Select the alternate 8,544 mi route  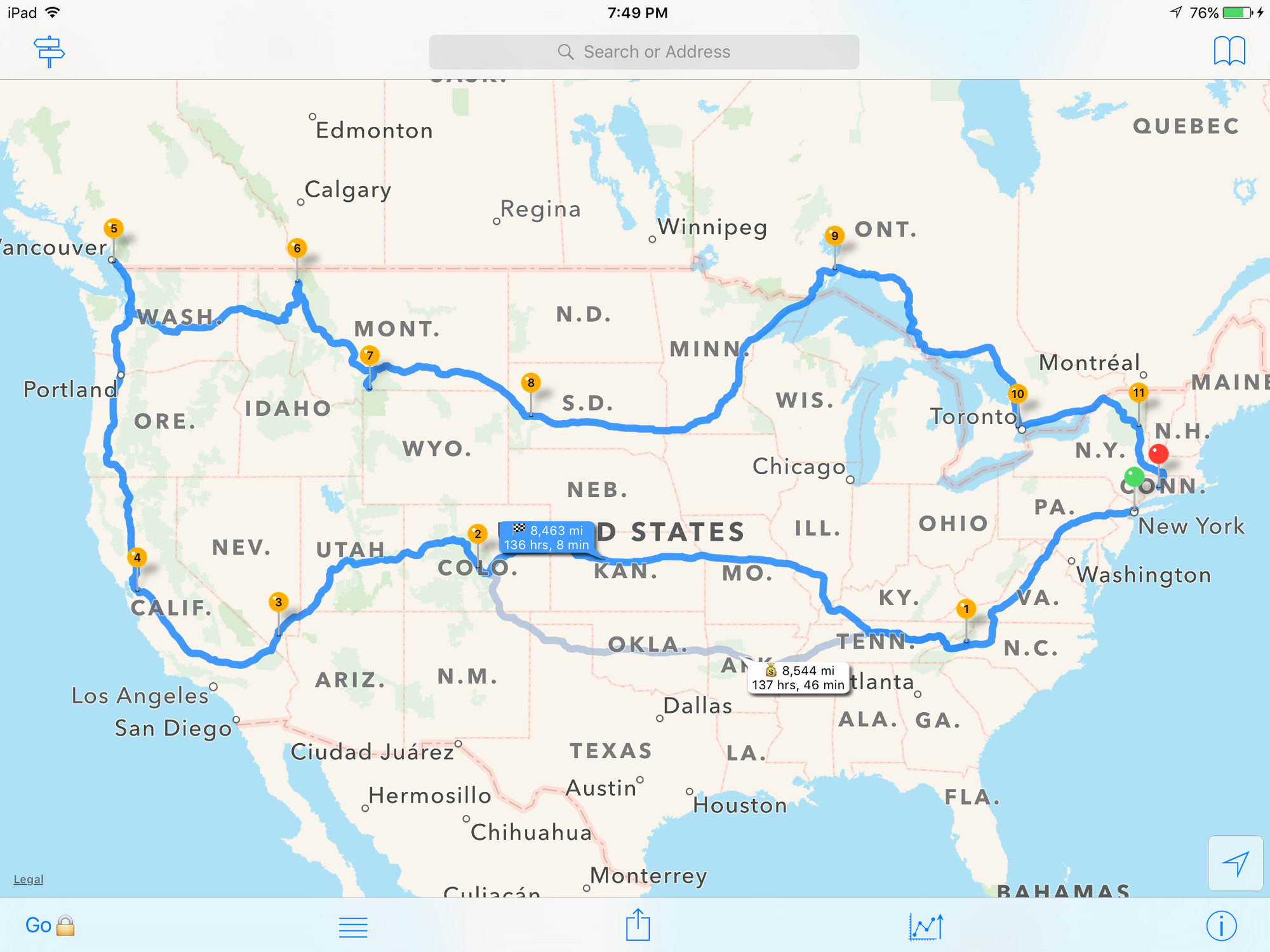point(798,678)
